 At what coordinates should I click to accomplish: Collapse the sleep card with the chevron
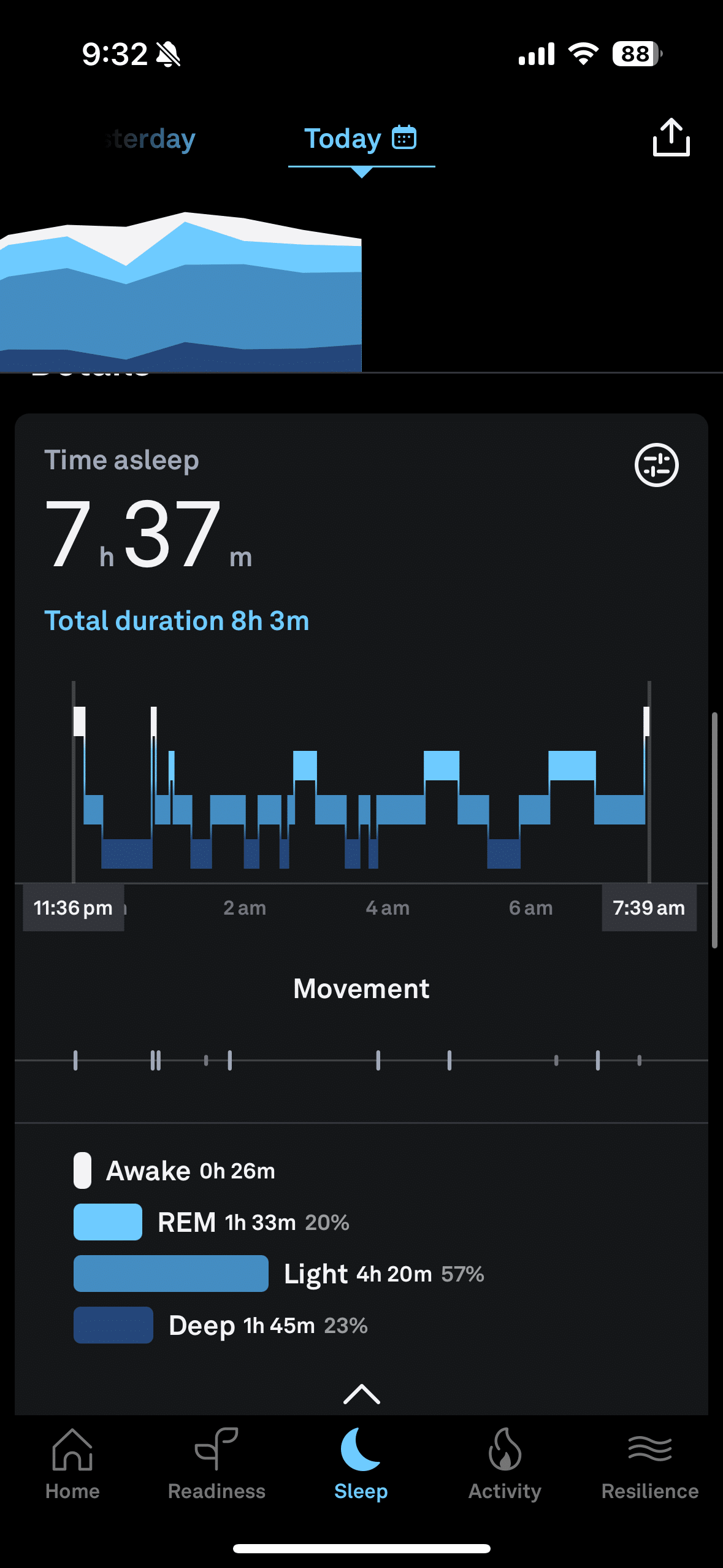coord(361,1394)
